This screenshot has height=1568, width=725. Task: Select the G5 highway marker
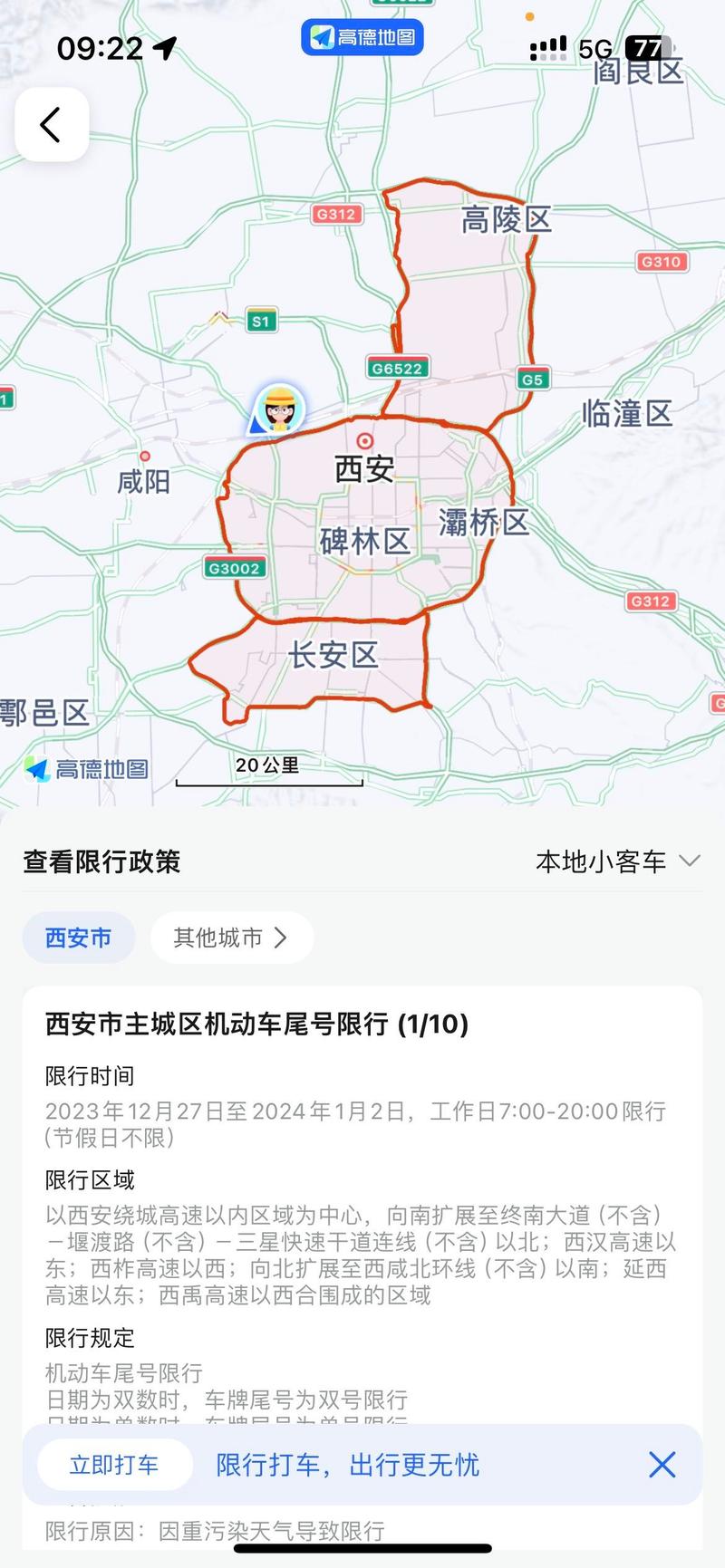point(533,379)
